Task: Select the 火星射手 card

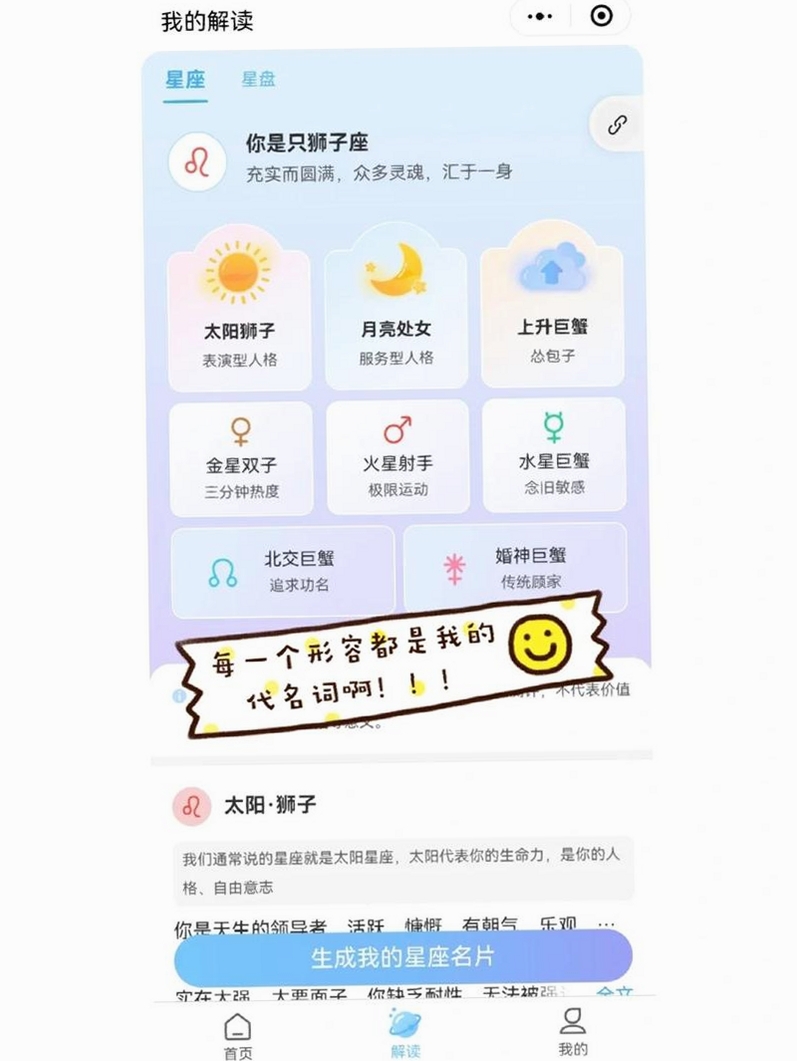Action: [x=398, y=457]
